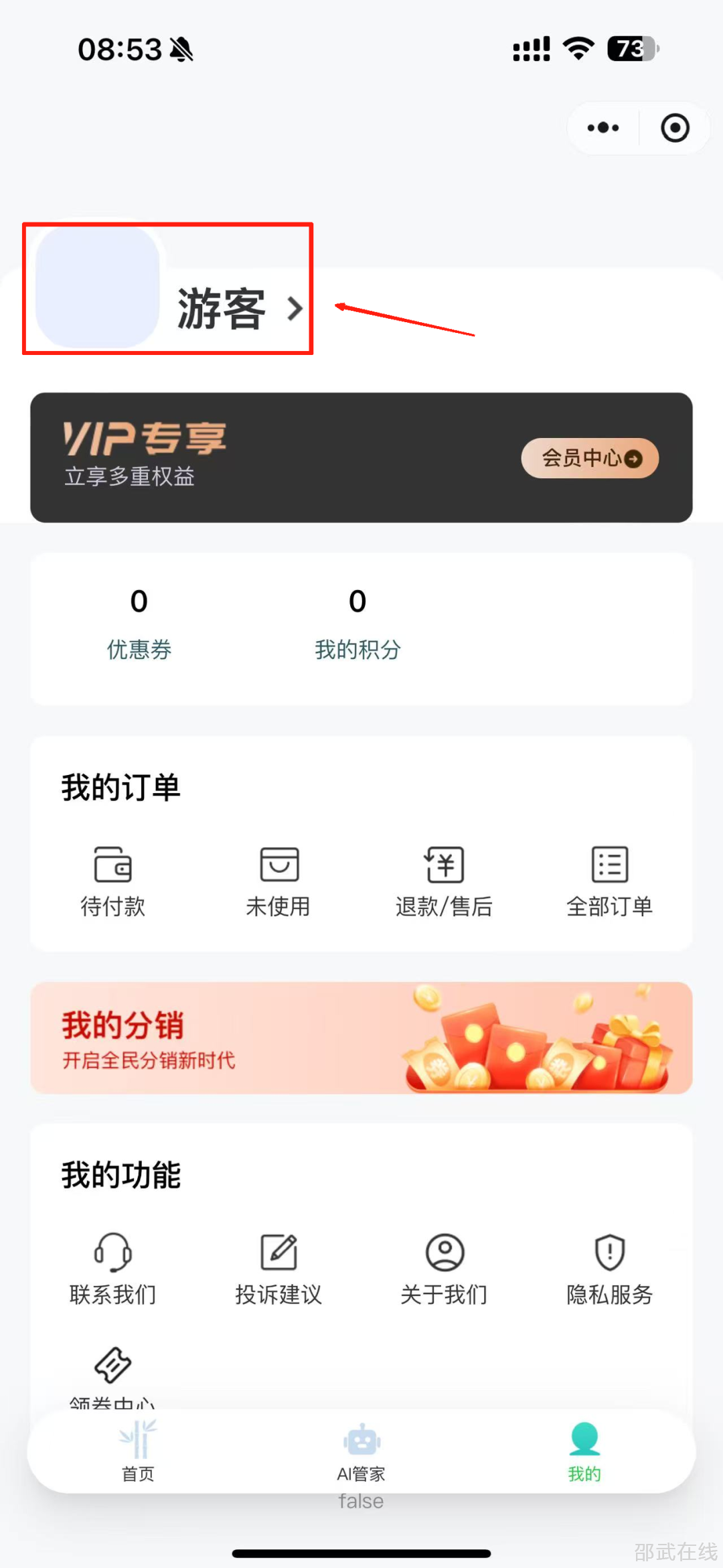Switch to the 首页 tab
Screen dimensions: 723x1568
(138, 1452)
